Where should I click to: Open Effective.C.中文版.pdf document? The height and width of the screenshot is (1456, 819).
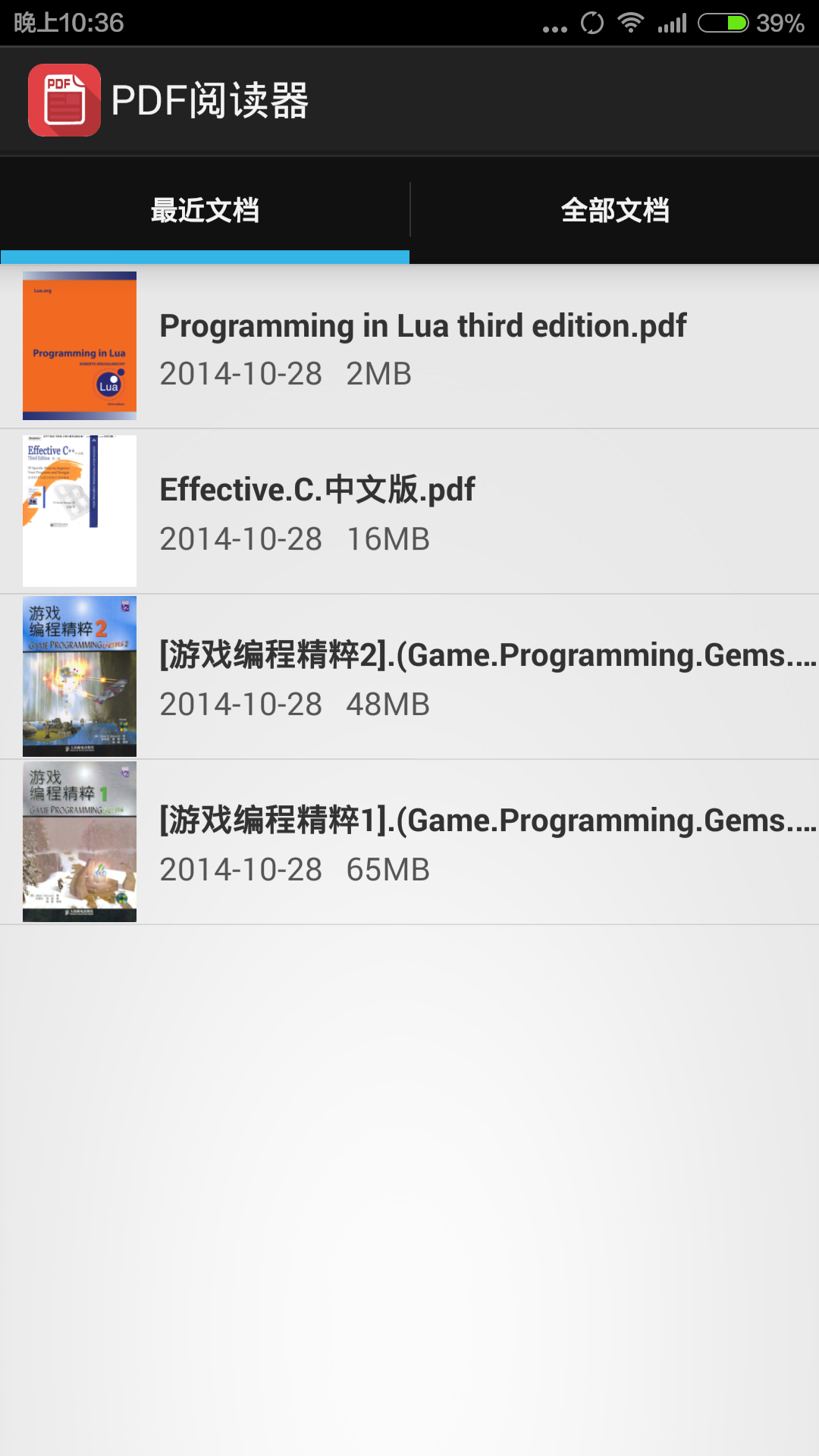point(422,512)
